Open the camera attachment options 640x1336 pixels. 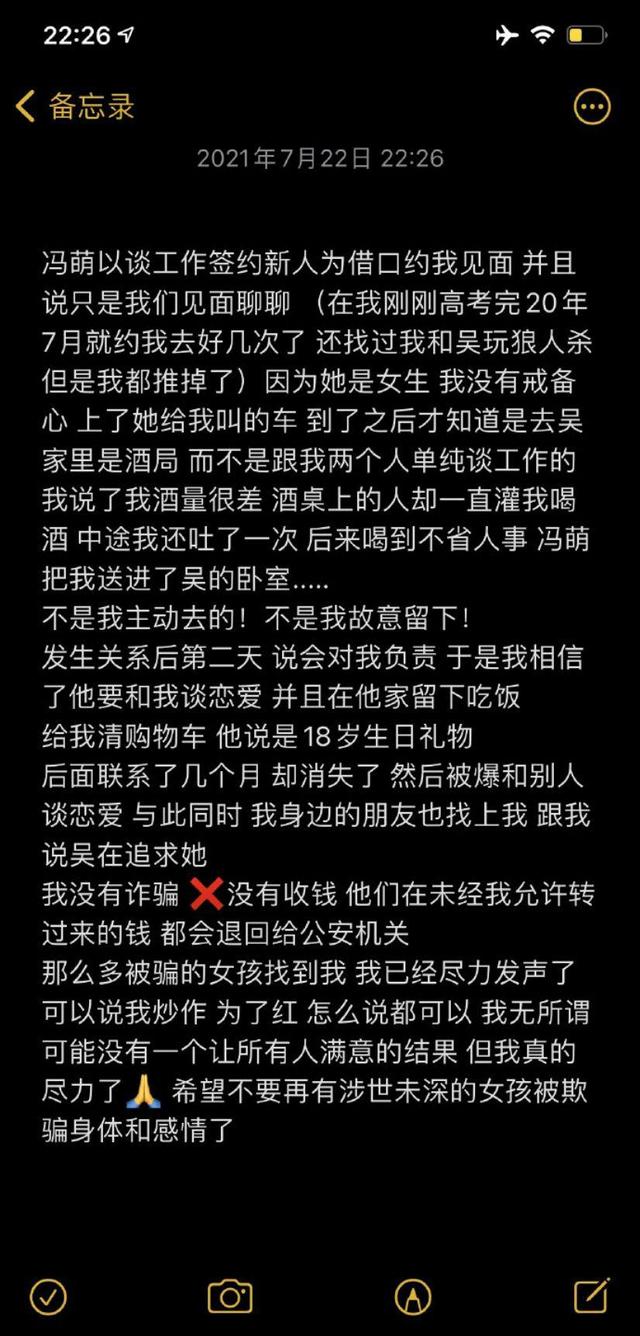[229, 1296]
